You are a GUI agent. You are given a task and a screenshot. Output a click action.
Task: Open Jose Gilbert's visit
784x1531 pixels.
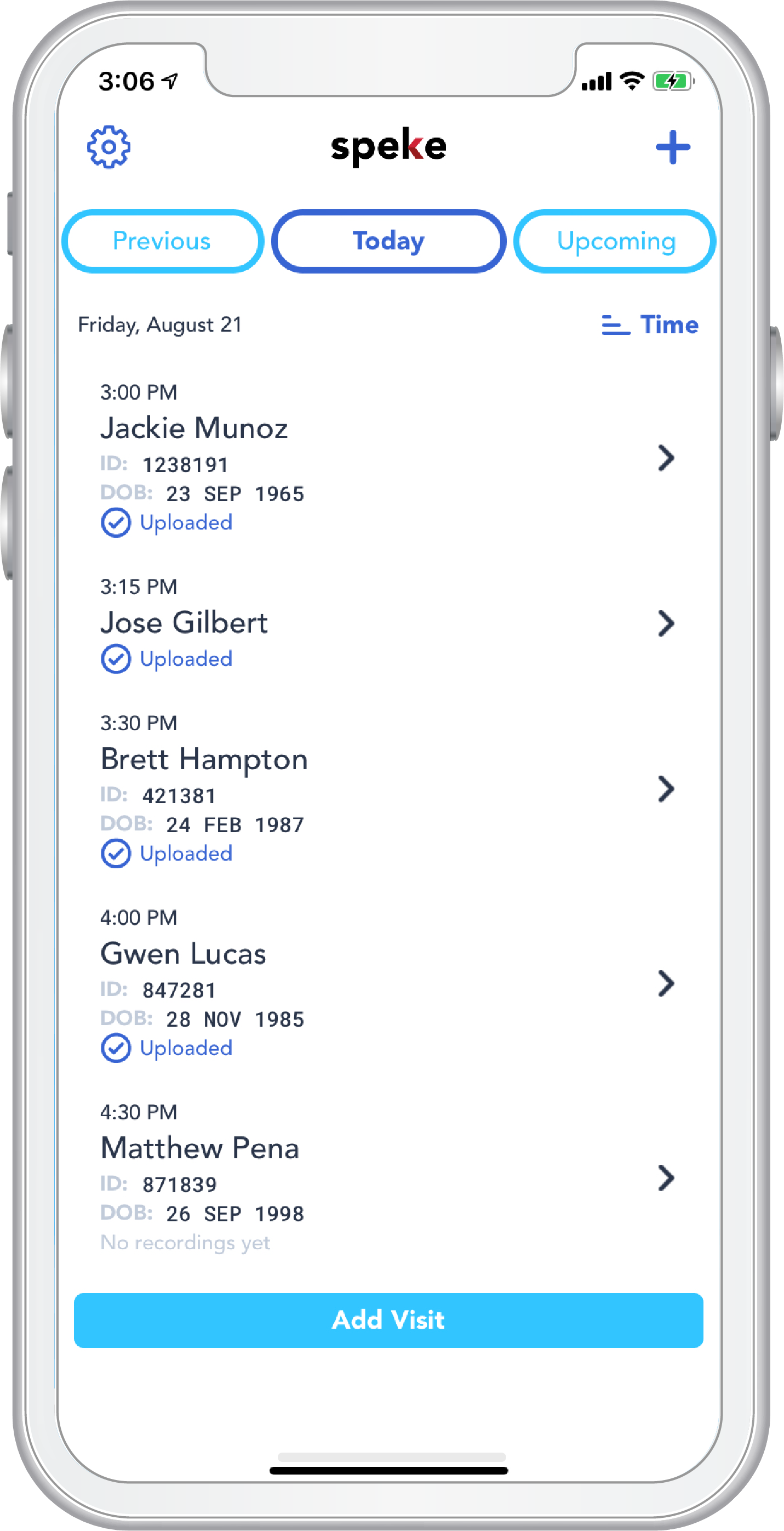coord(388,623)
